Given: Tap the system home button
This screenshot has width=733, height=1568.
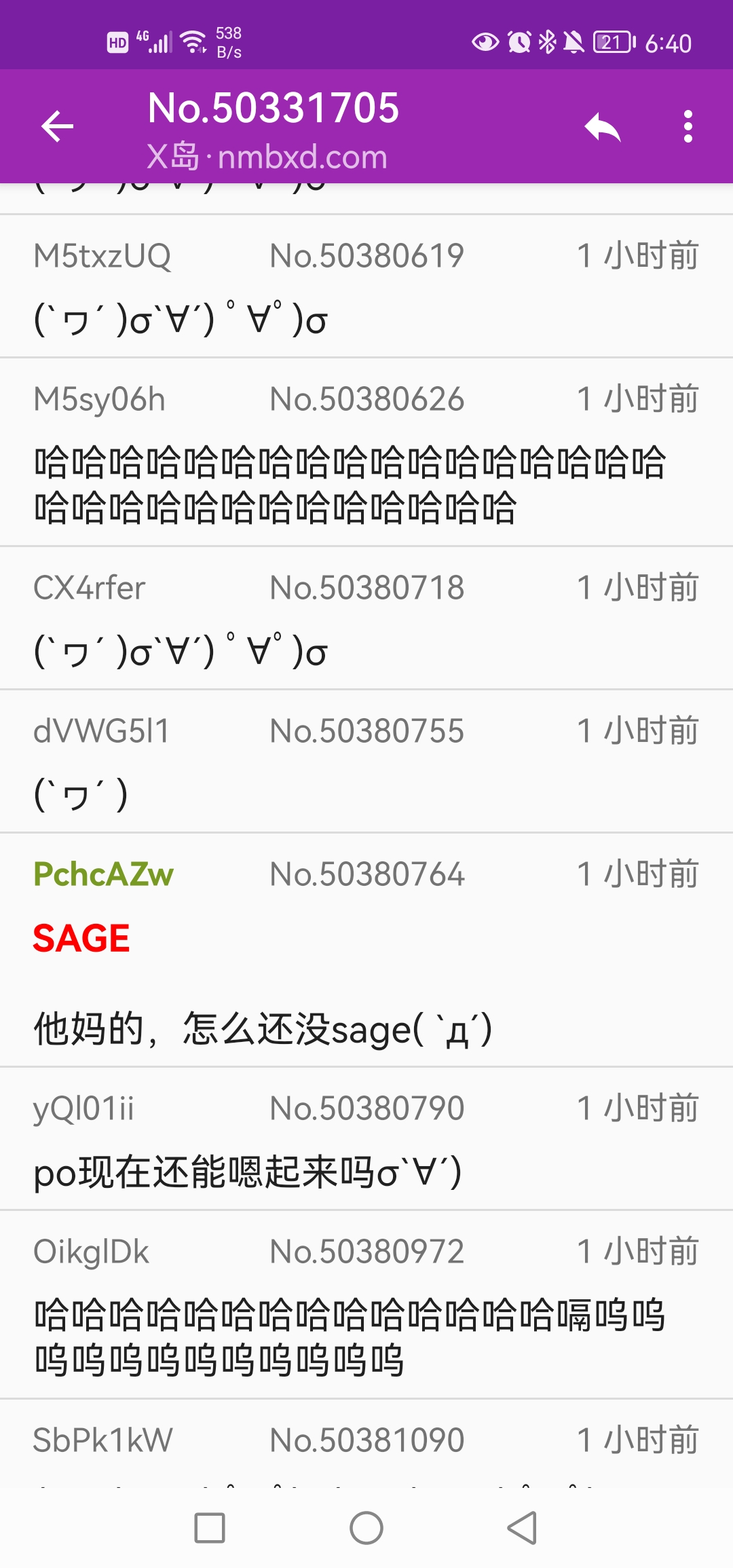Looking at the screenshot, I should (x=366, y=1529).
